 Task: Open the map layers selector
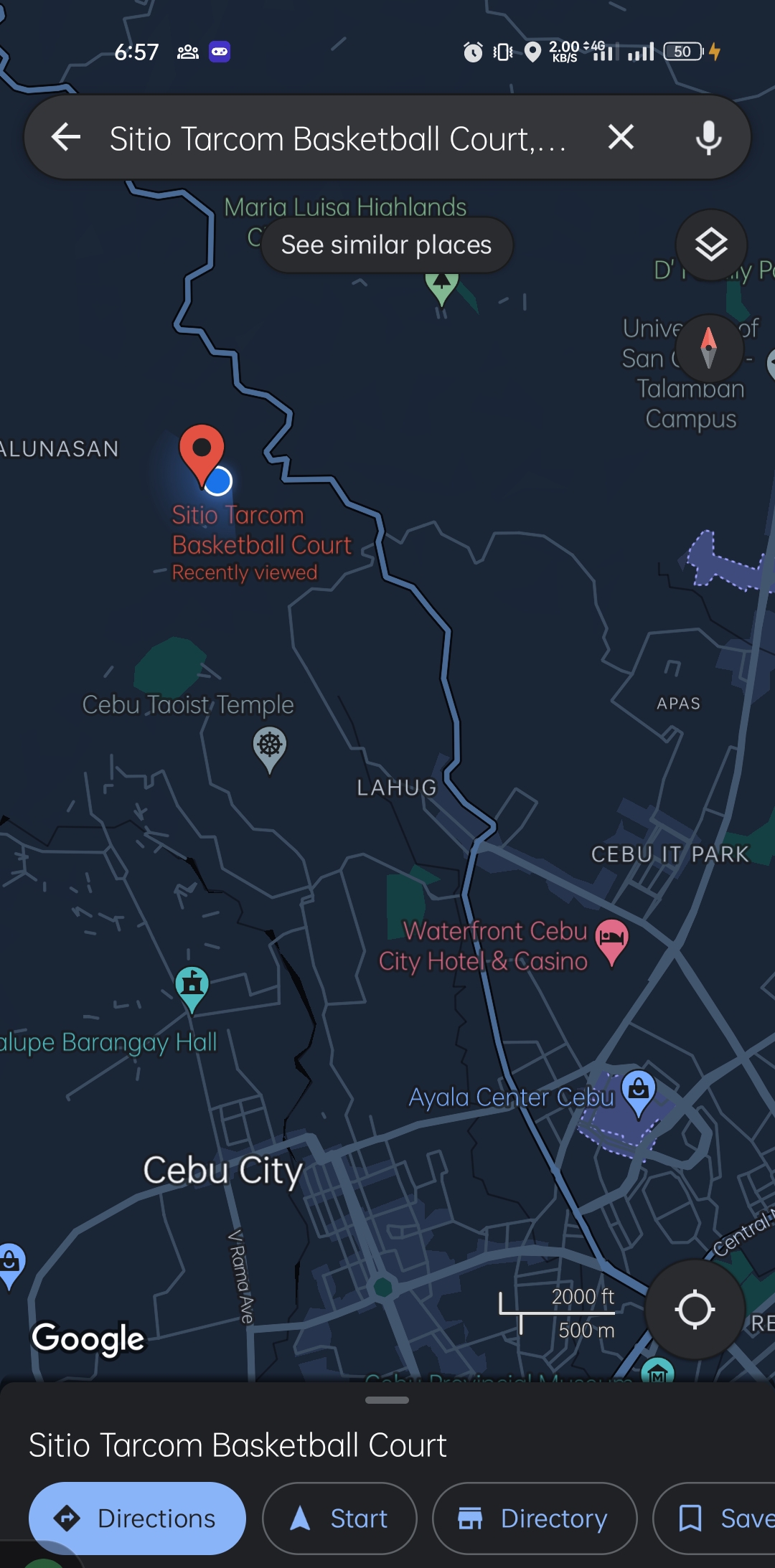pyautogui.click(x=710, y=245)
